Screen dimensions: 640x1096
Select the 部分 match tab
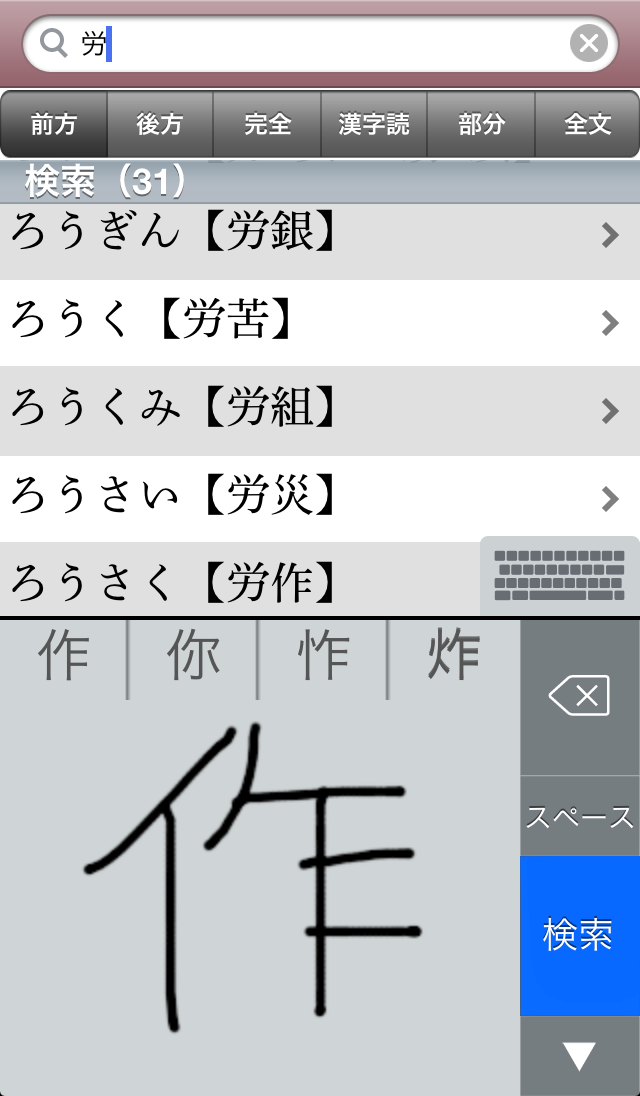point(481,124)
